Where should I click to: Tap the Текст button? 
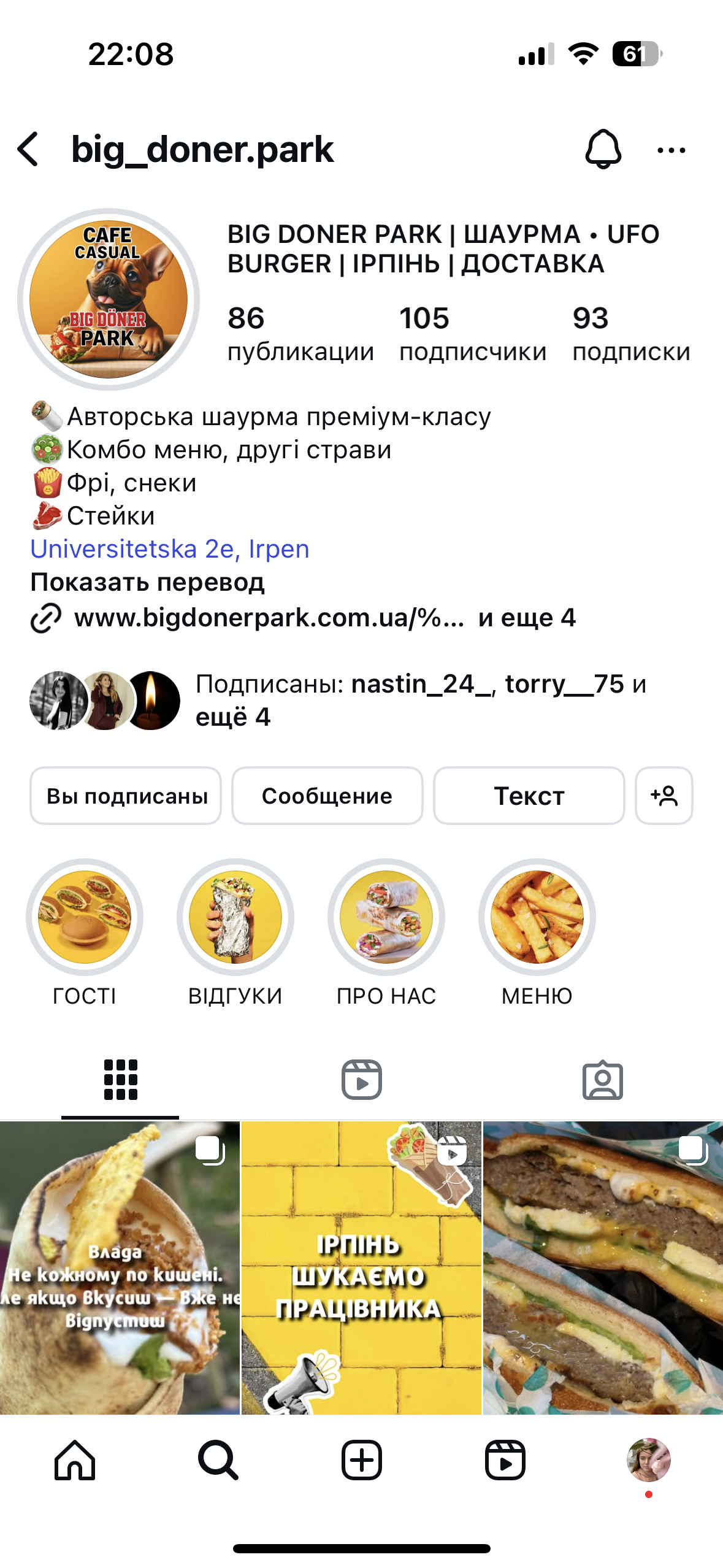click(529, 796)
